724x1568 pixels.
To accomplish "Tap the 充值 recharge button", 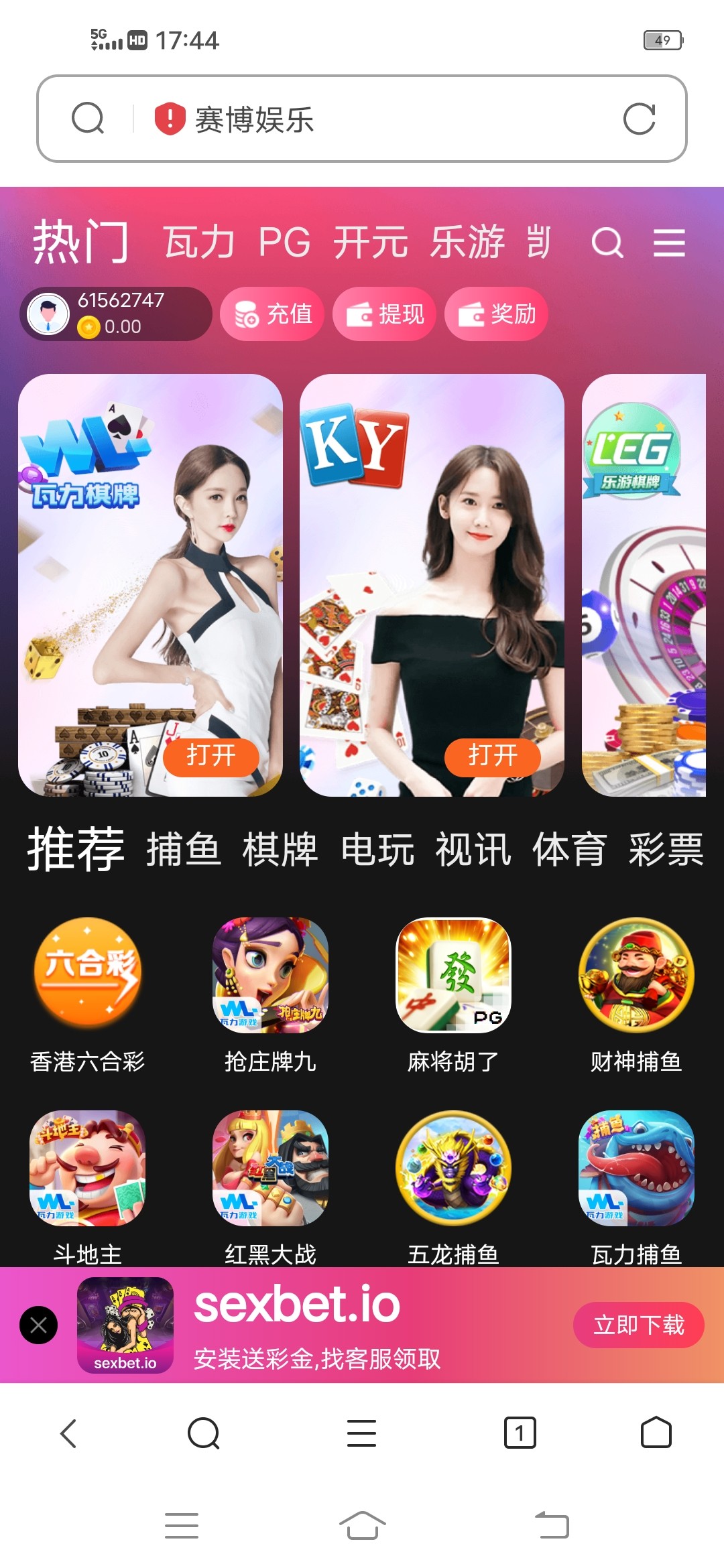I will point(273,314).
